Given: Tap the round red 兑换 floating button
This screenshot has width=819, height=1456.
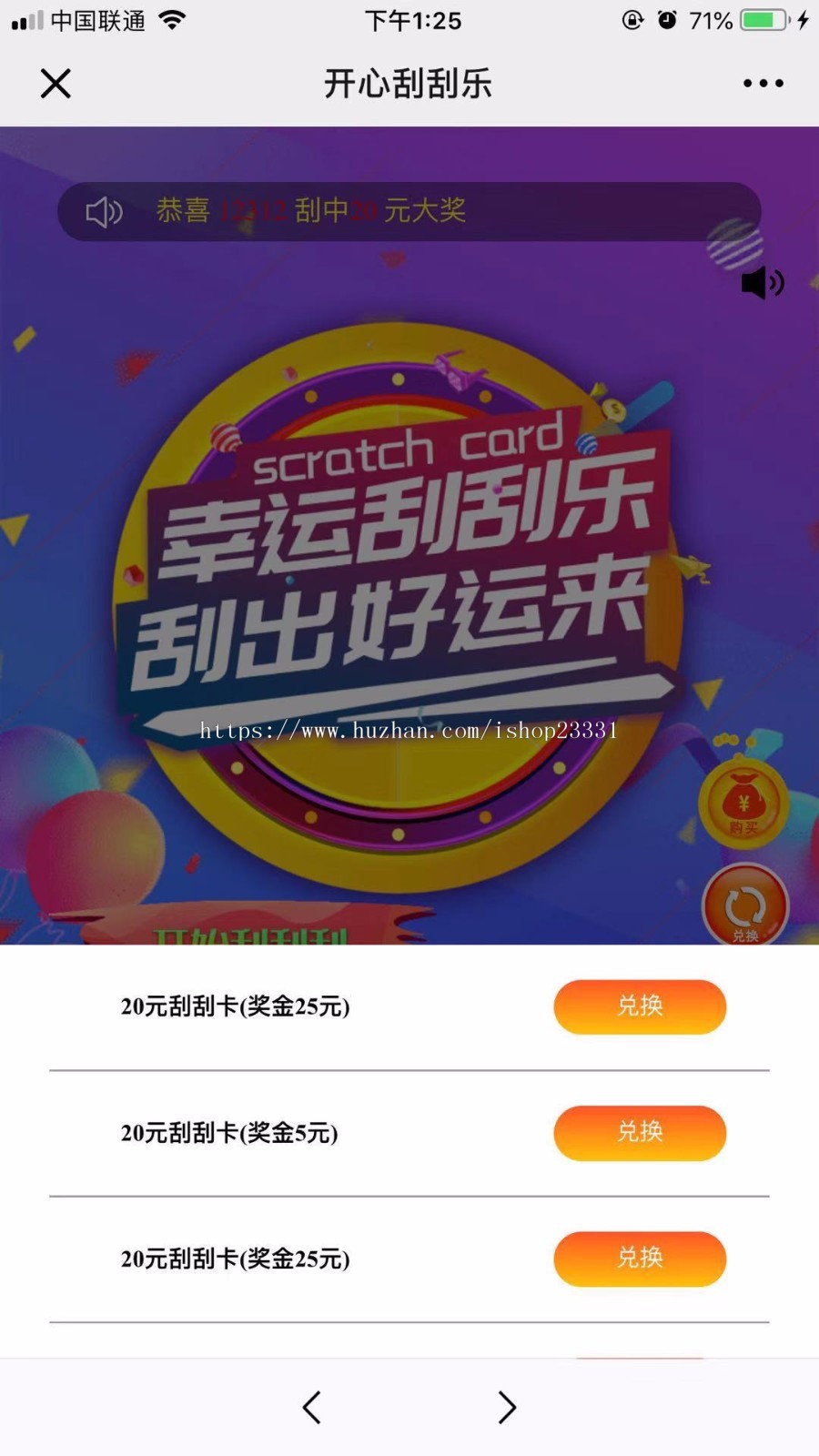Looking at the screenshot, I should click(x=744, y=906).
